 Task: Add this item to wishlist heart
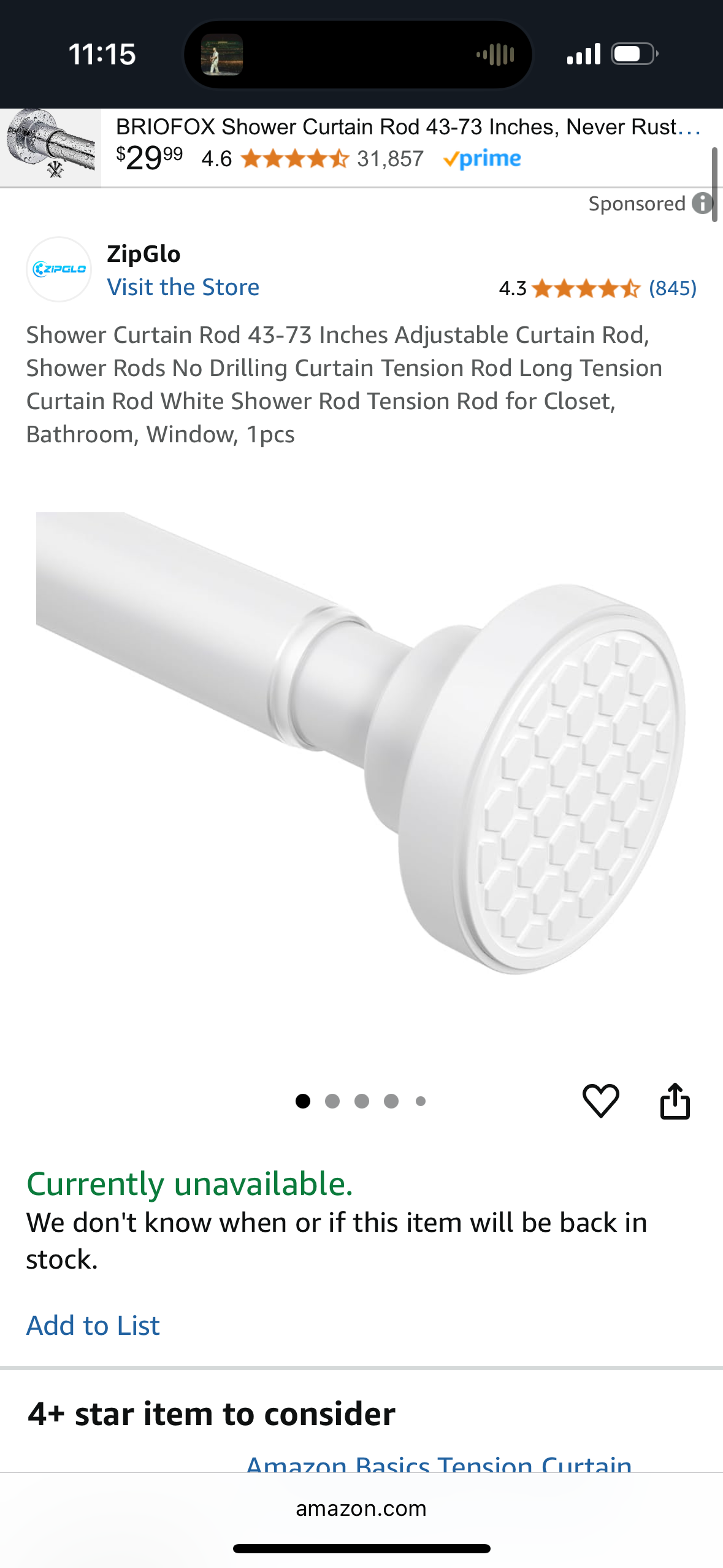click(600, 1101)
